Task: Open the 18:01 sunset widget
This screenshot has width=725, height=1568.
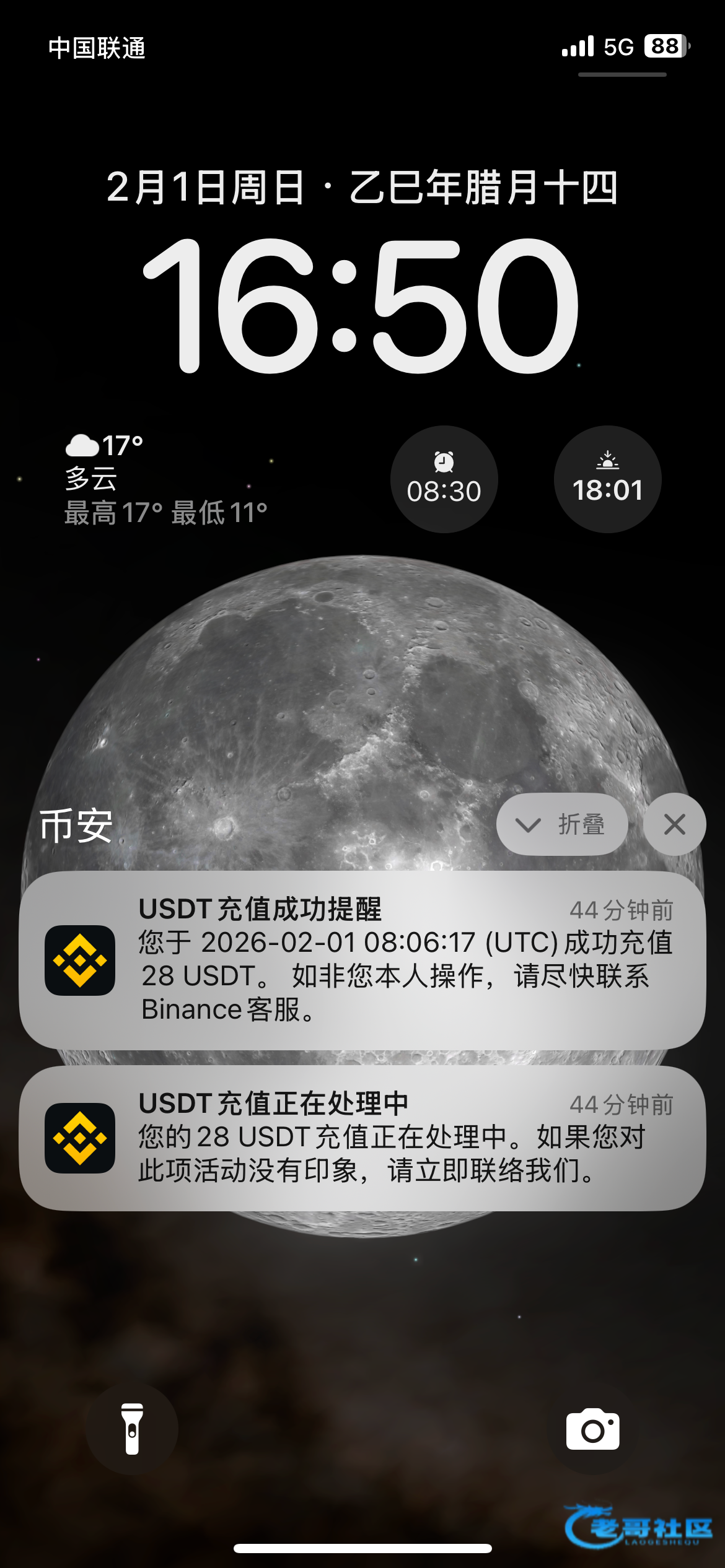Action: [607, 479]
